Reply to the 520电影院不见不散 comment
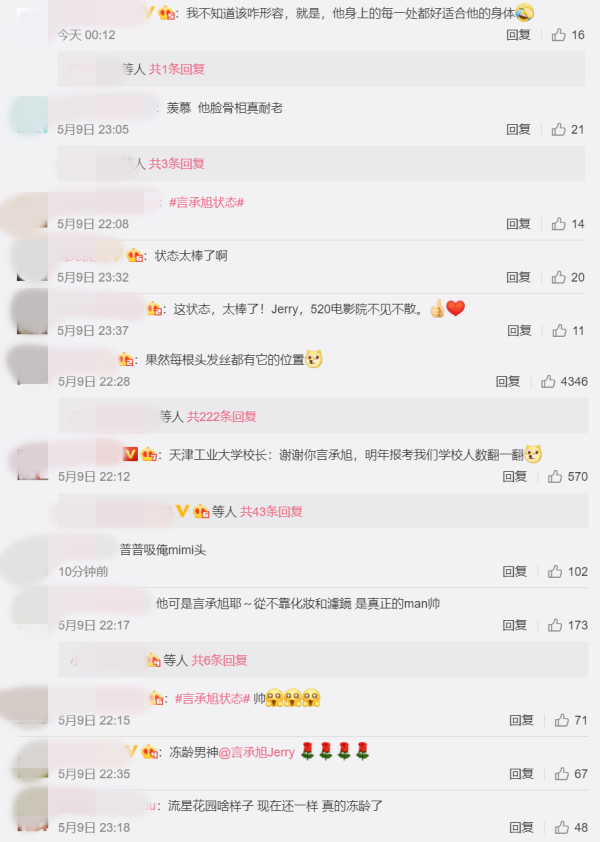The height and width of the screenshot is (842, 600). [x=518, y=330]
